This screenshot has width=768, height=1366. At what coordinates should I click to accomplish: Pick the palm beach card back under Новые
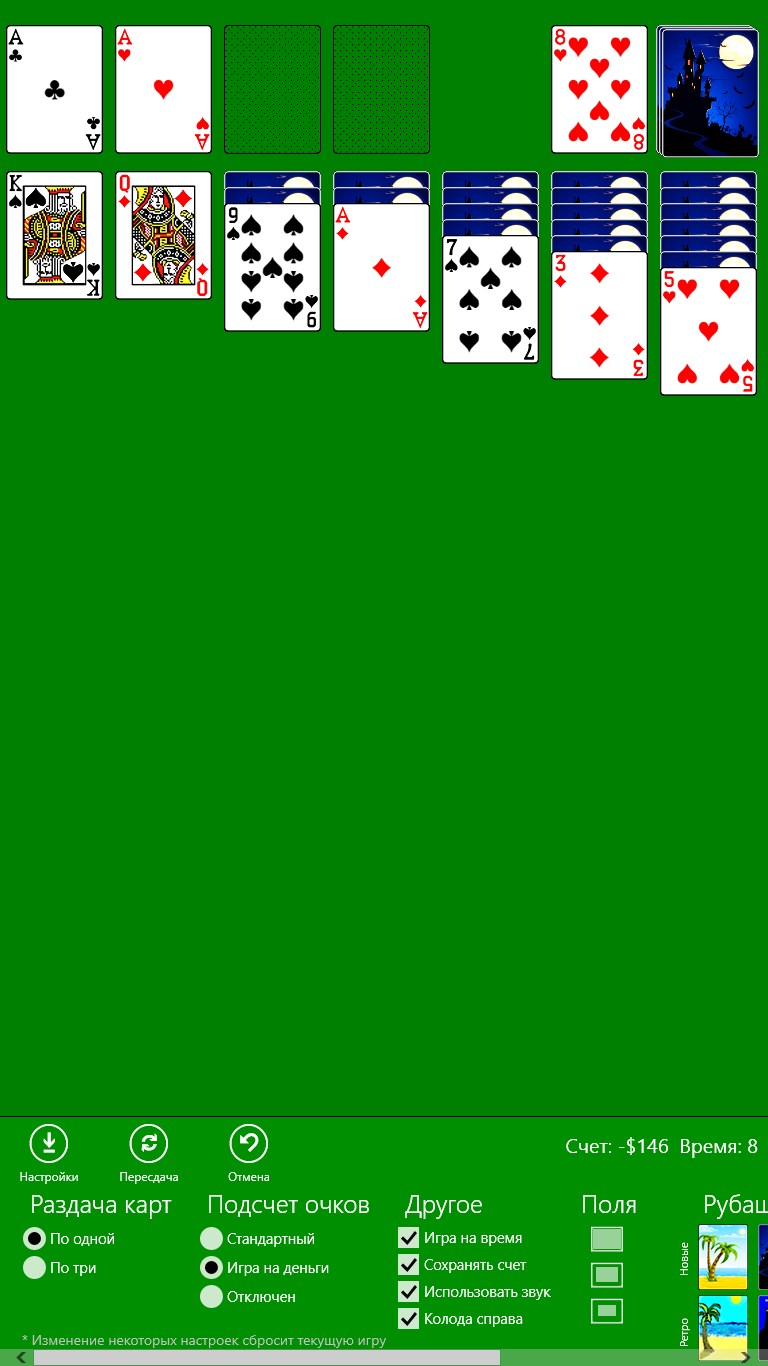pyautogui.click(x=722, y=1256)
